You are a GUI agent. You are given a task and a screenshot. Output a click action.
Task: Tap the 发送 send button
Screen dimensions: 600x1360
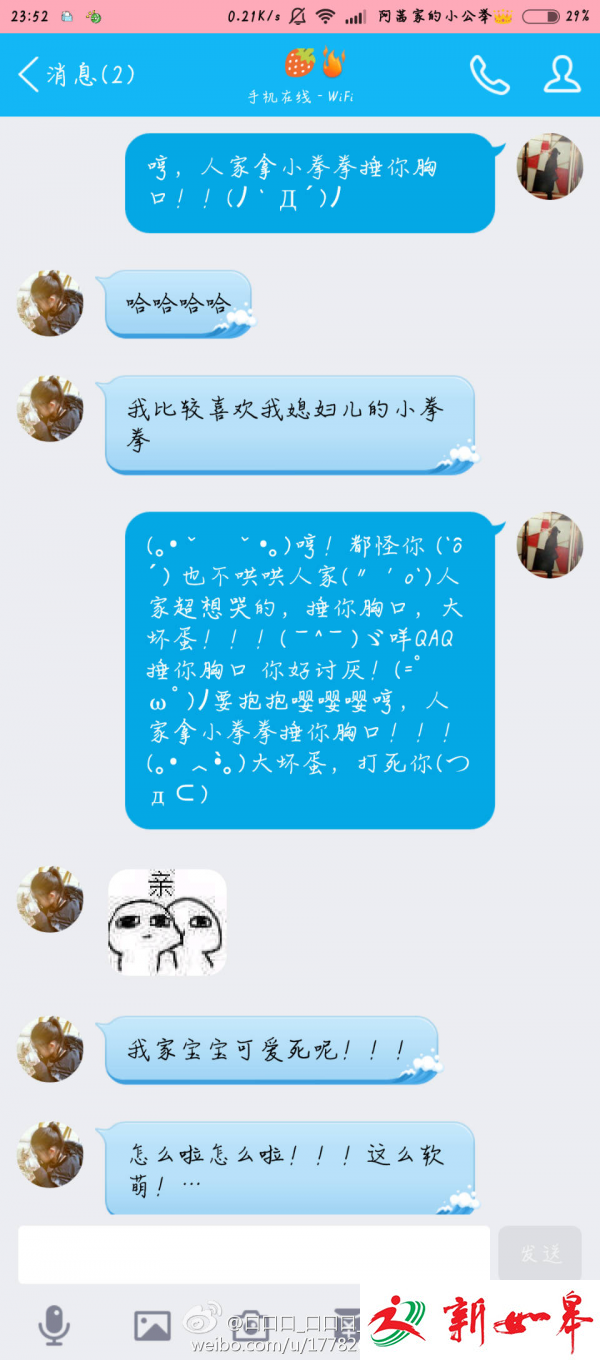coord(540,1254)
